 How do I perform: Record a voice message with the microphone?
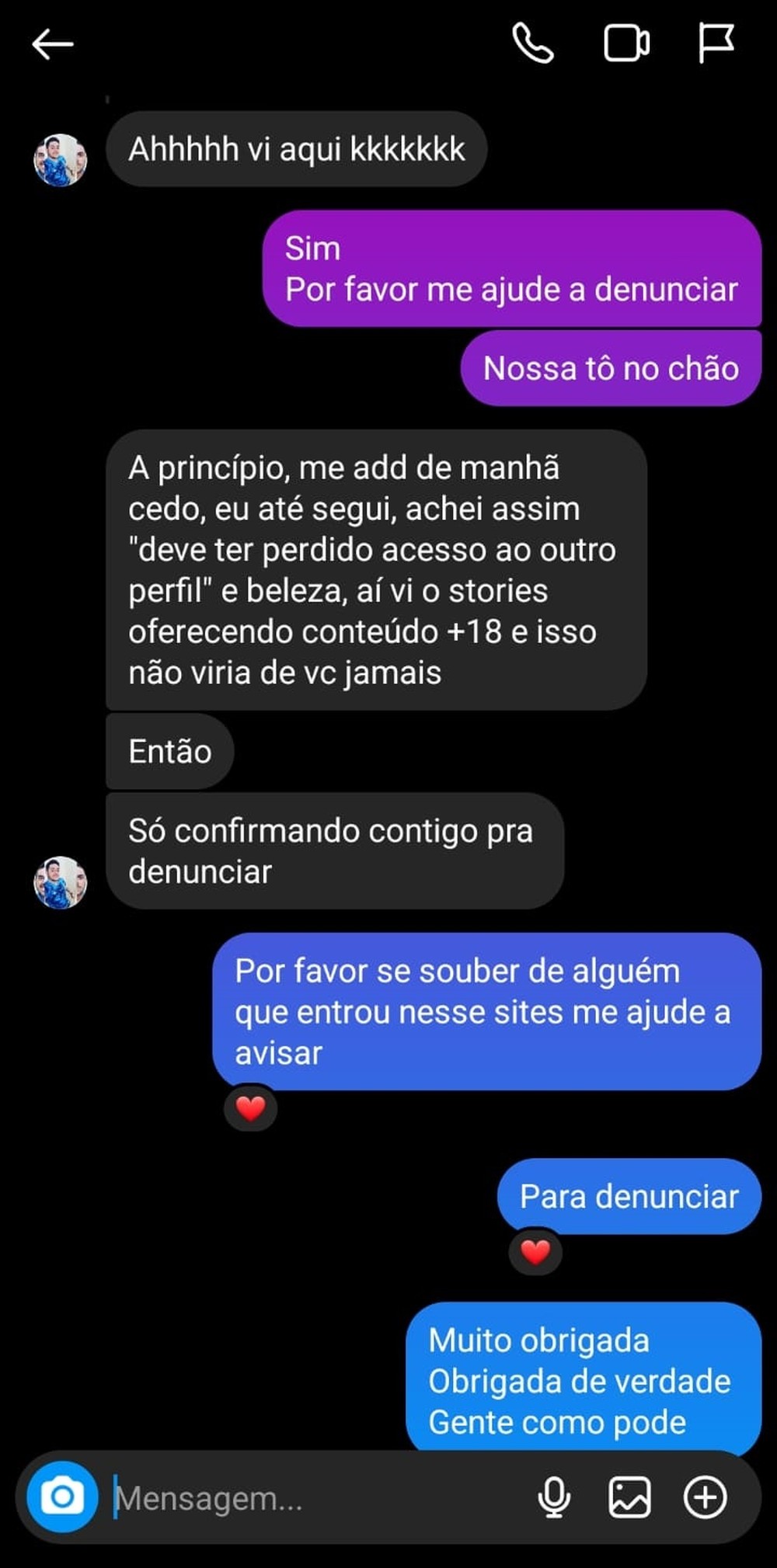(x=554, y=1497)
